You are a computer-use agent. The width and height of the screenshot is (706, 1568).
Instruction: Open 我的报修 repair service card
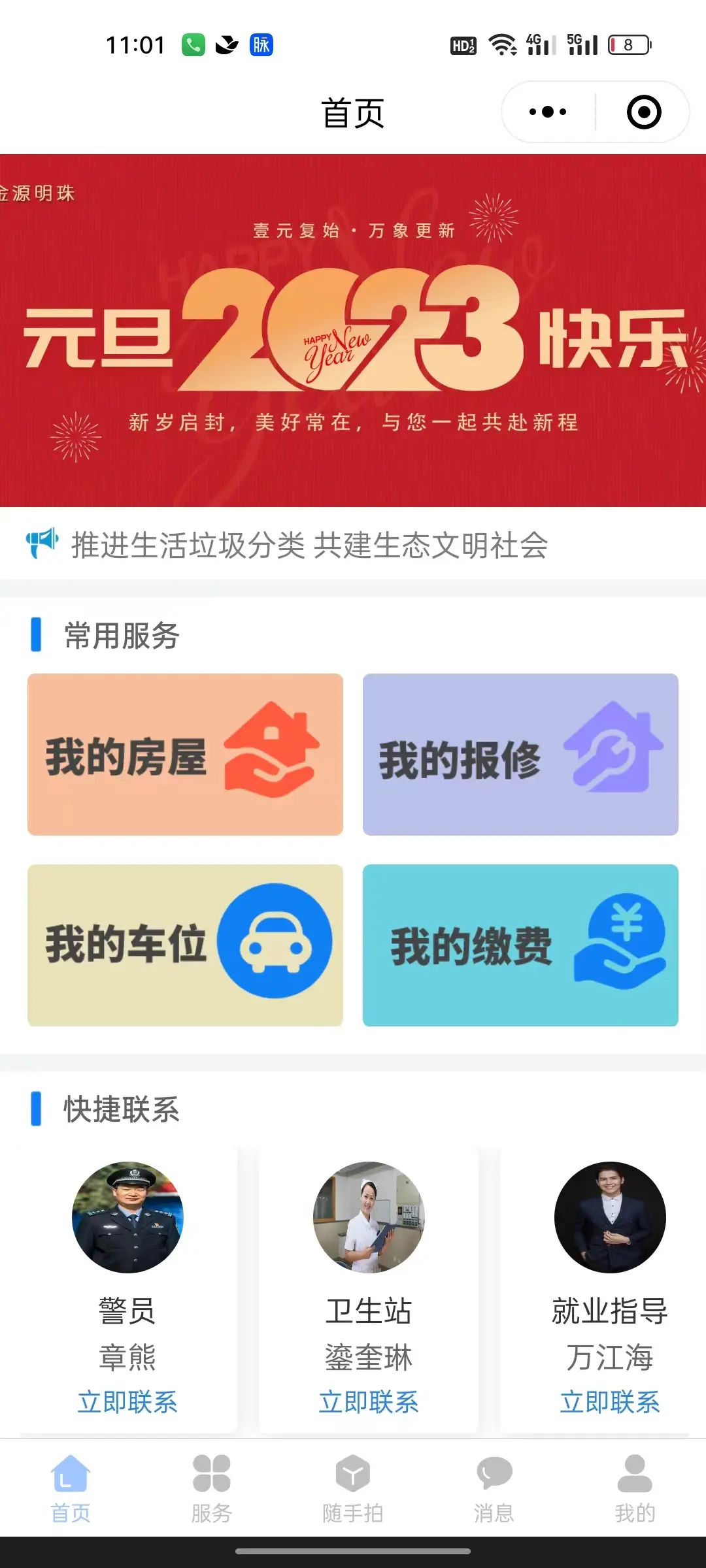pyautogui.click(x=520, y=754)
